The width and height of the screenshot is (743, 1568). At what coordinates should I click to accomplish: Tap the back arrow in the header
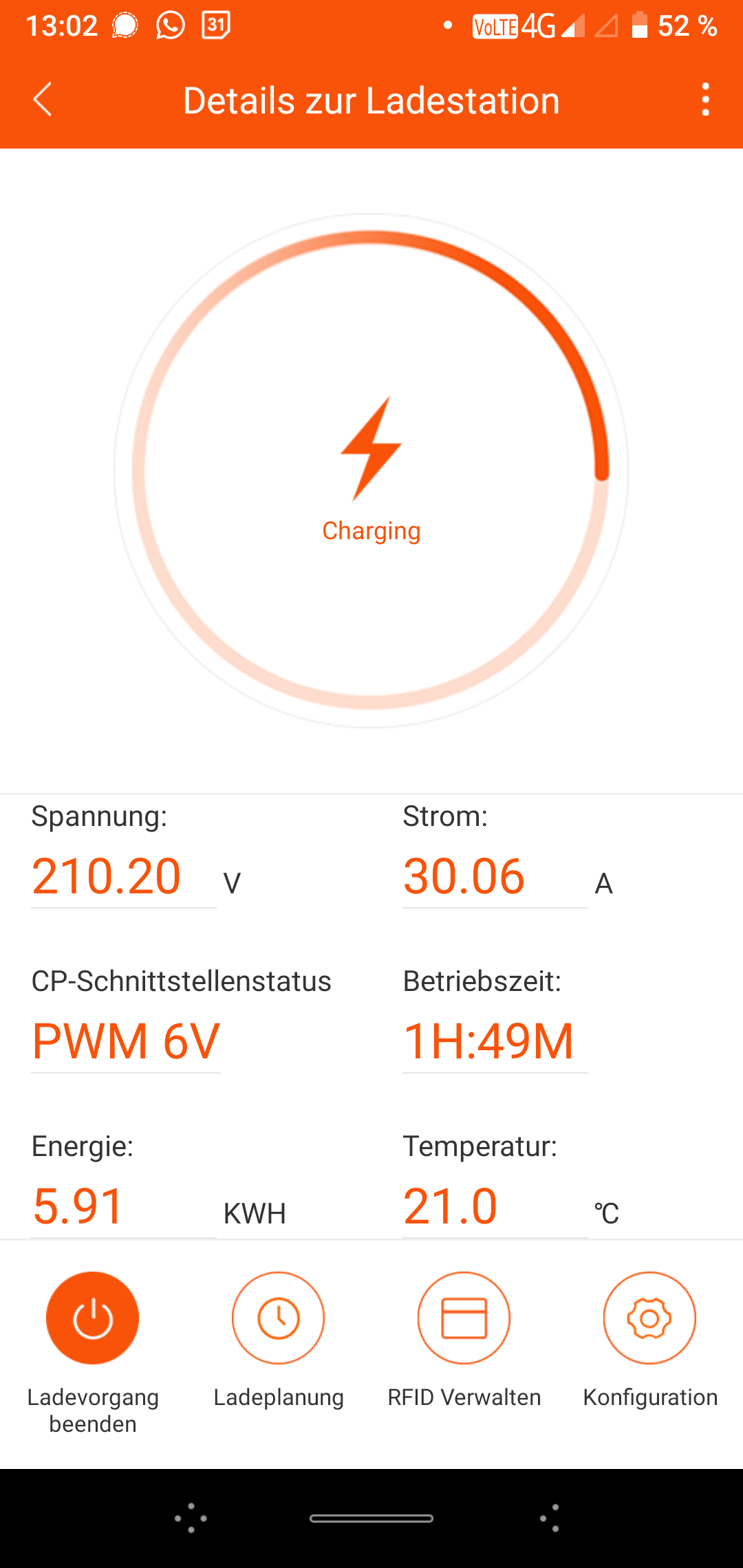coord(43,99)
